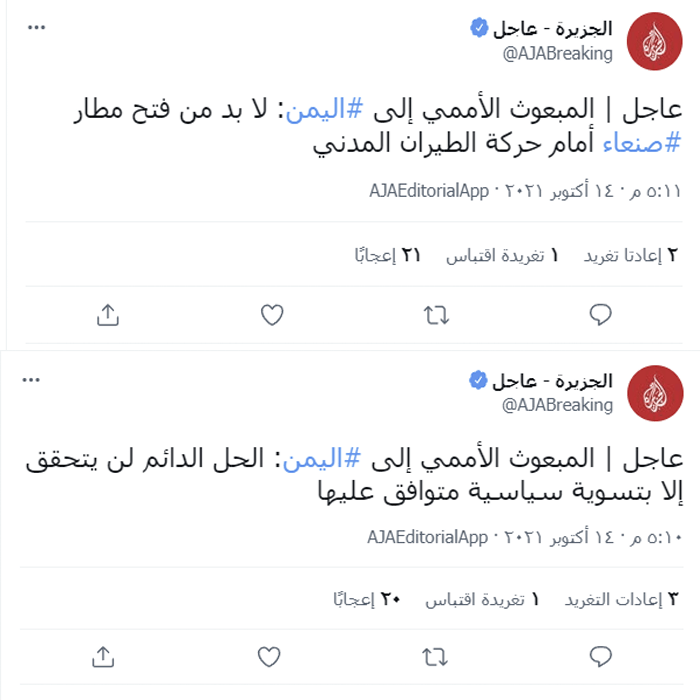
Task: Share the tweet about a lasting solution
Action: pos(104,657)
